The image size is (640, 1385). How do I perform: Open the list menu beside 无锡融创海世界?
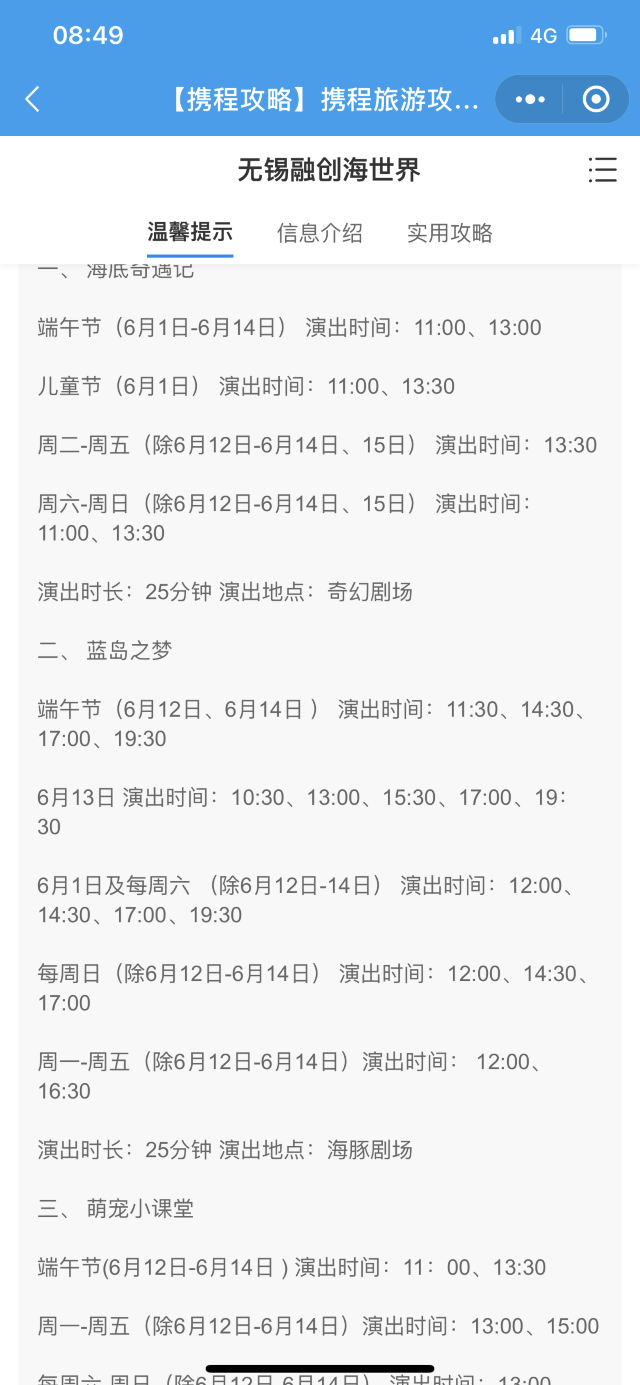[x=602, y=170]
